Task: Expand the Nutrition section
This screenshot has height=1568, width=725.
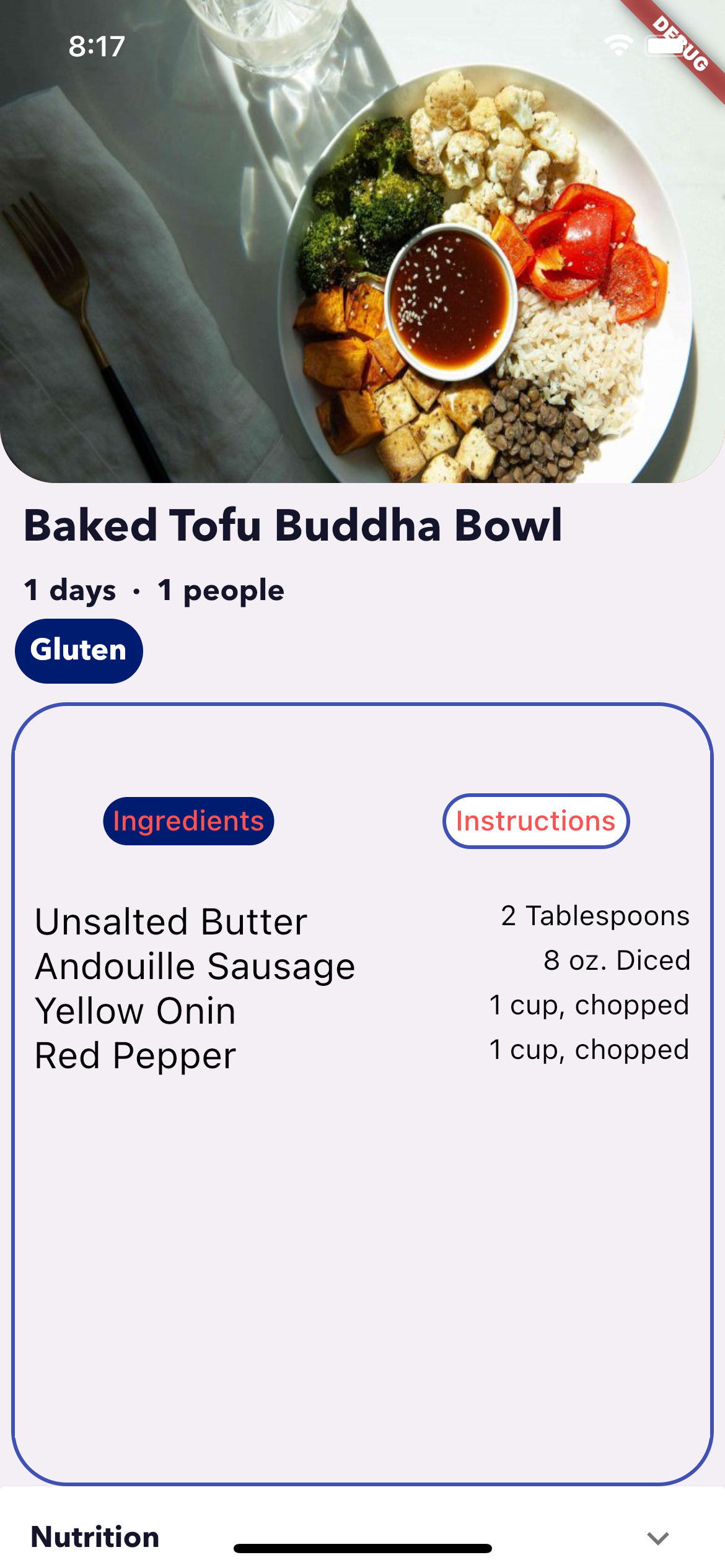Action: point(362,1537)
